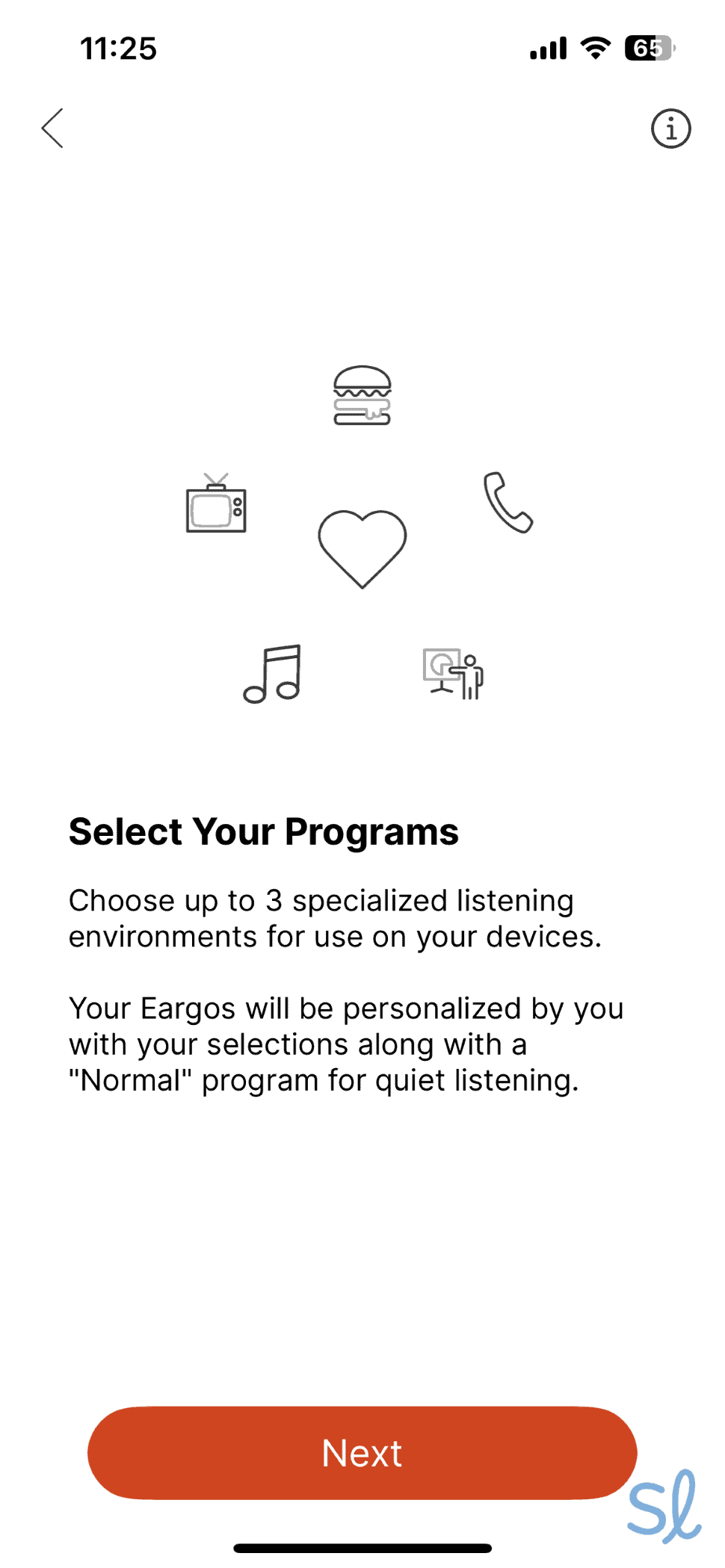Go back to the previous screen
The width and height of the screenshot is (725, 1568).
(x=52, y=128)
